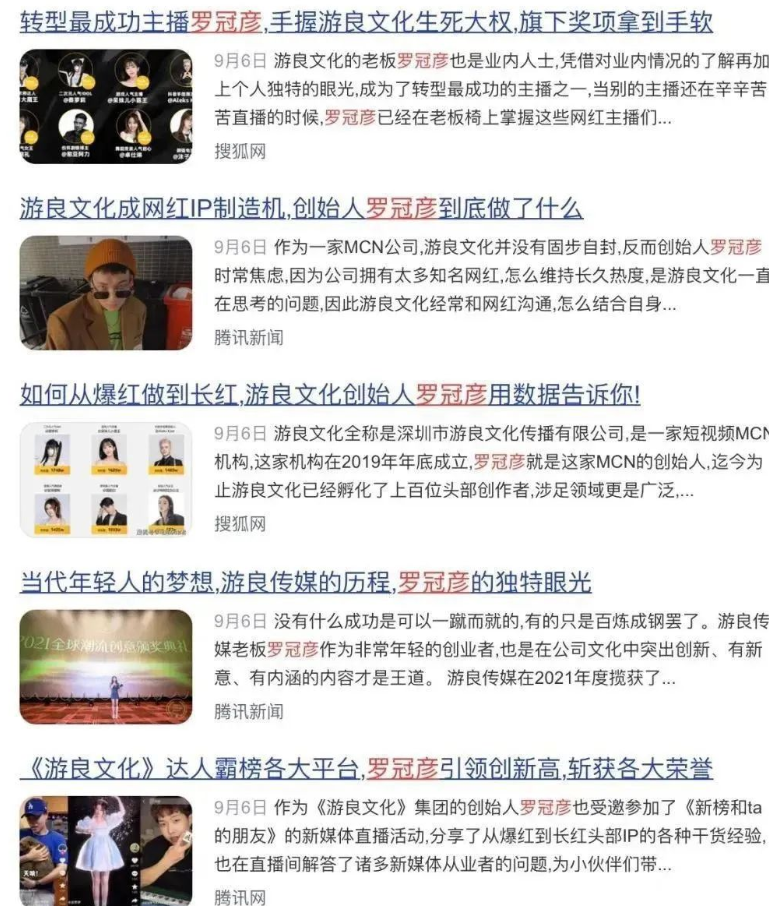769x907 pixels.
Task: Tap the orange-beanie thumbnail of the 网红IP制造机 result
Action: [x=106, y=293]
